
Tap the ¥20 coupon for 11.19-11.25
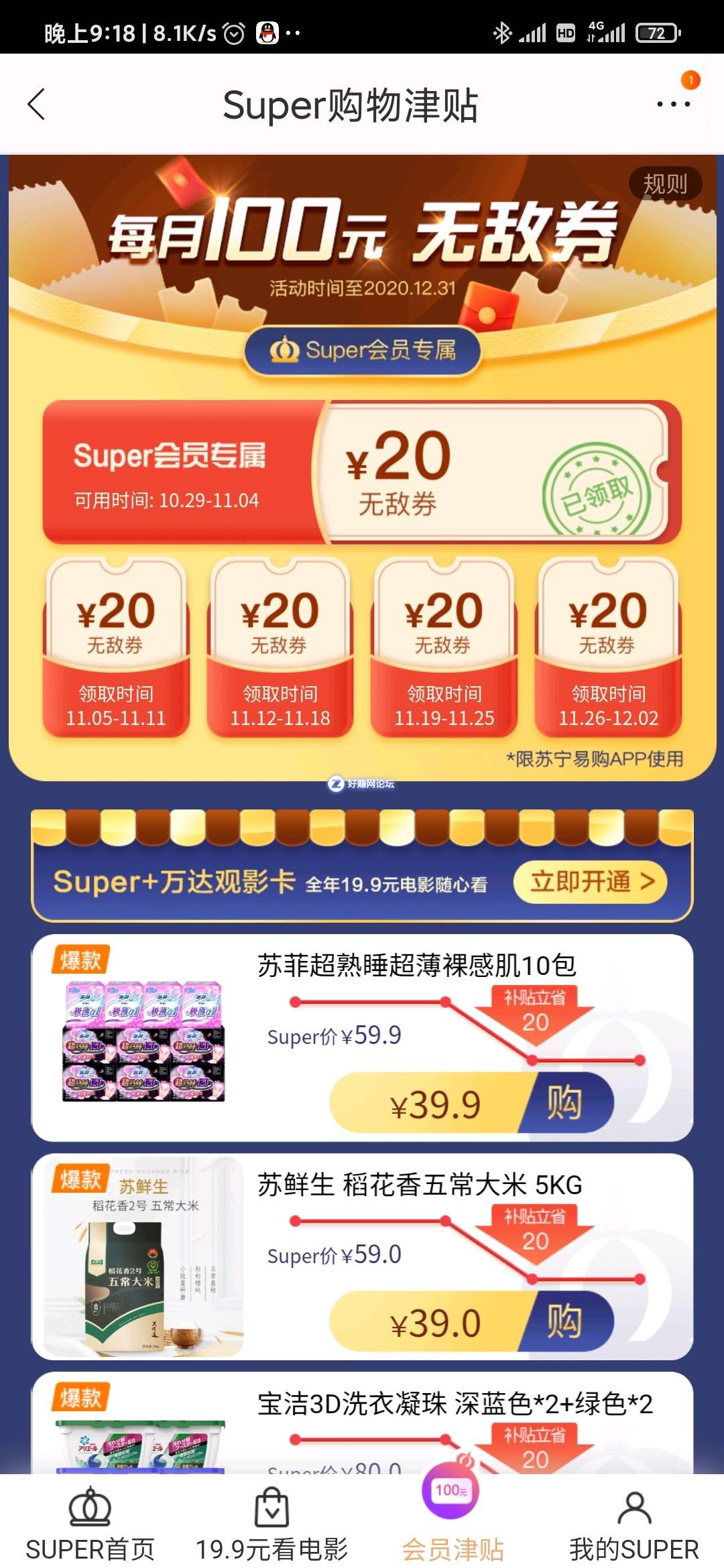click(444, 648)
